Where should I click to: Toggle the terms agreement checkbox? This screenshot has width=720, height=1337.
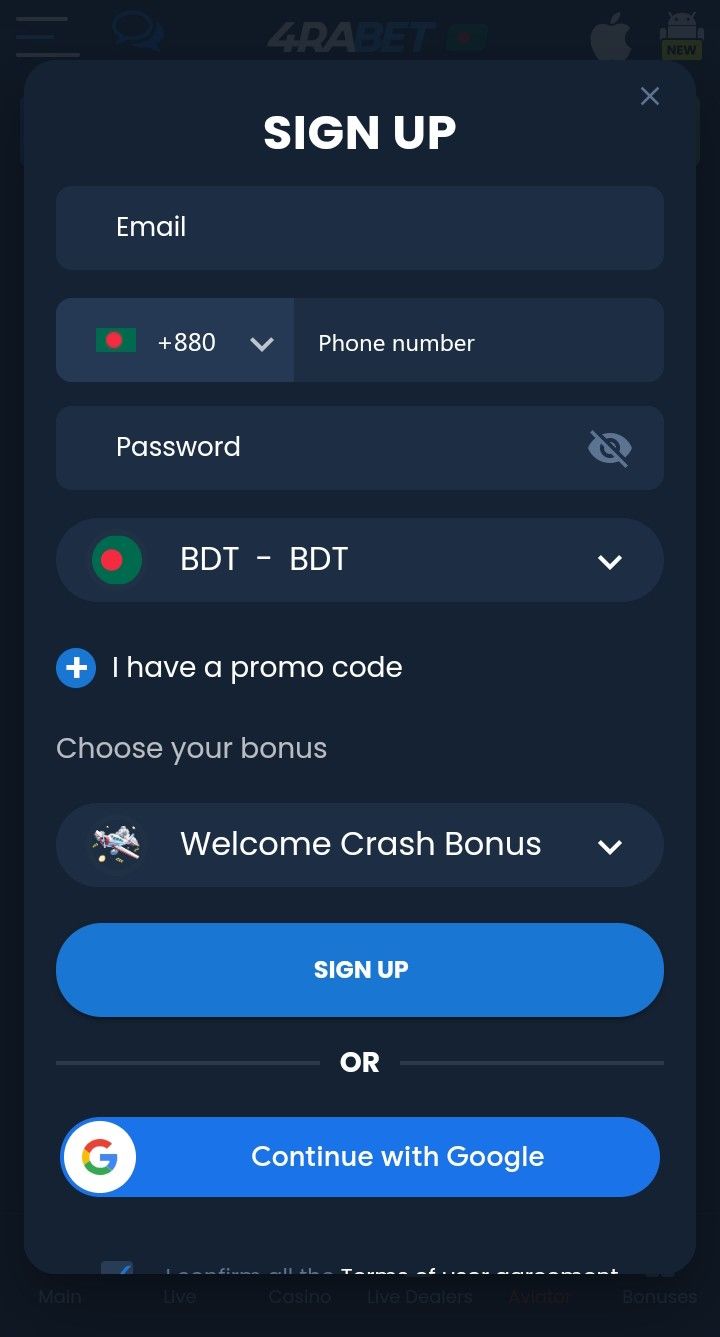[117, 1270]
